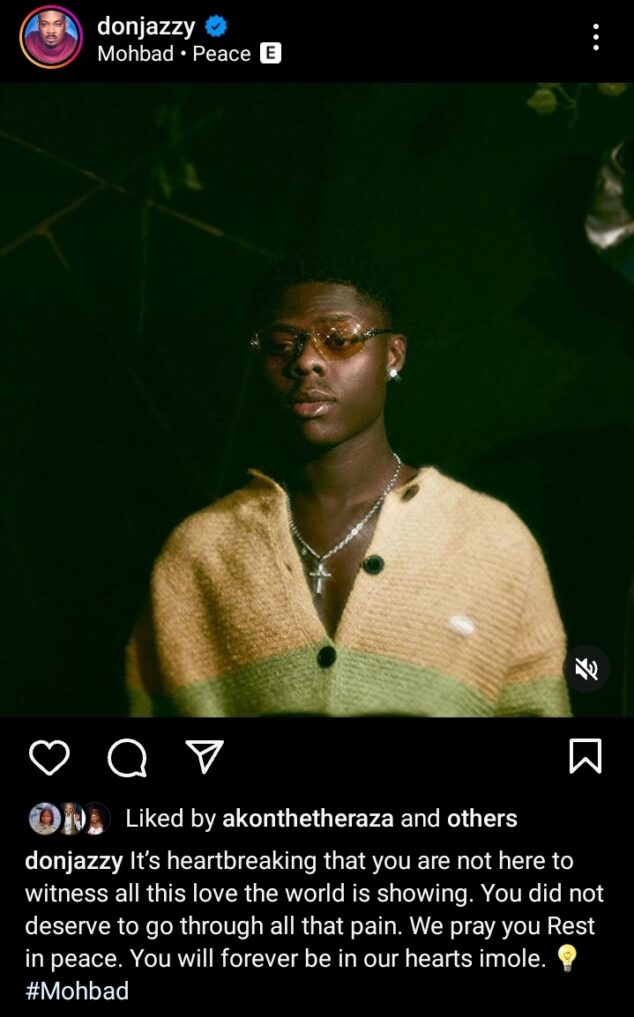Share the post via paper plane icon
This screenshot has height=1017, width=634.
[x=204, y=756]
